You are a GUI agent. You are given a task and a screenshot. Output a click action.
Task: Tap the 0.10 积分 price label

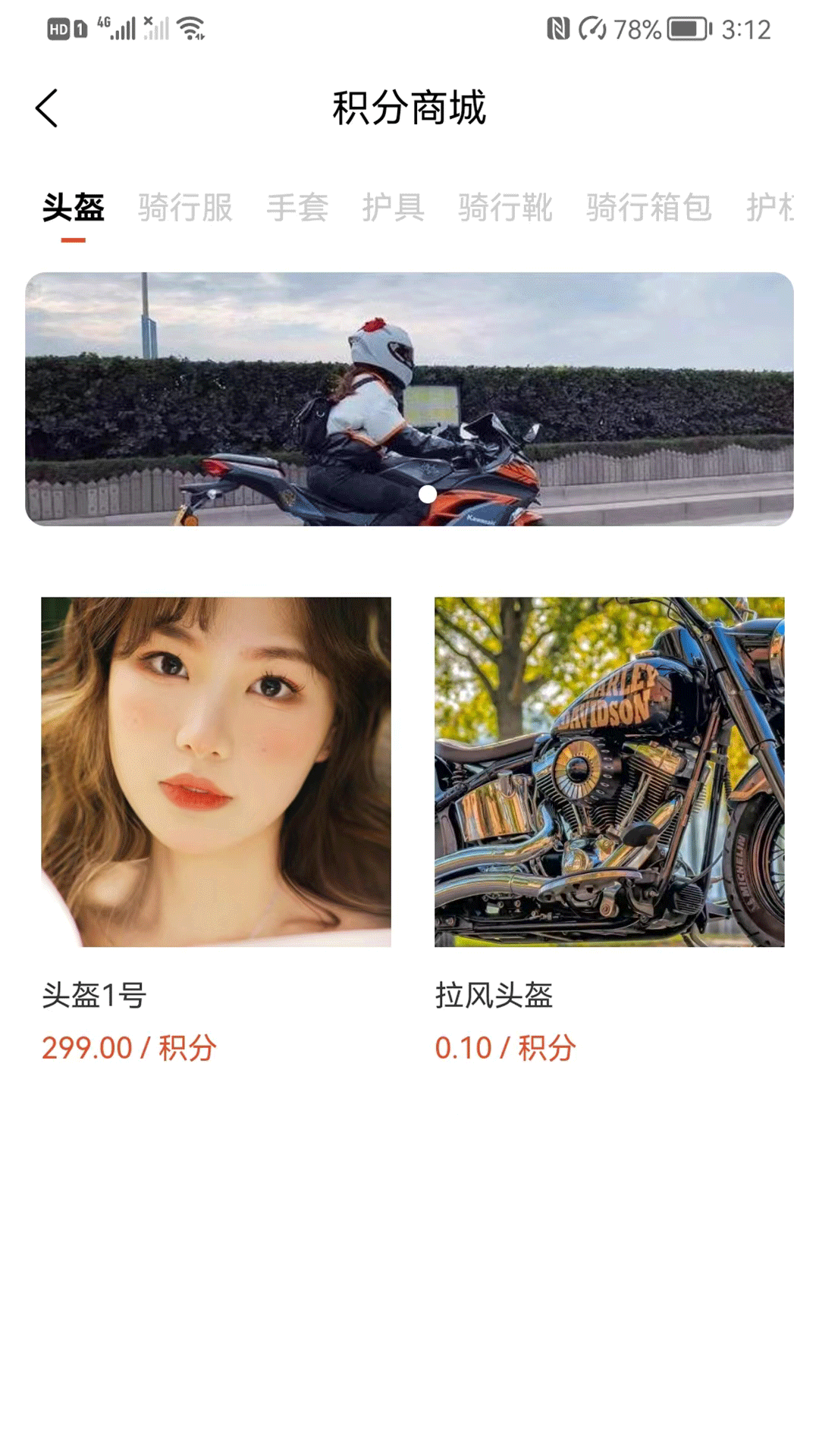click(505, 1046)
